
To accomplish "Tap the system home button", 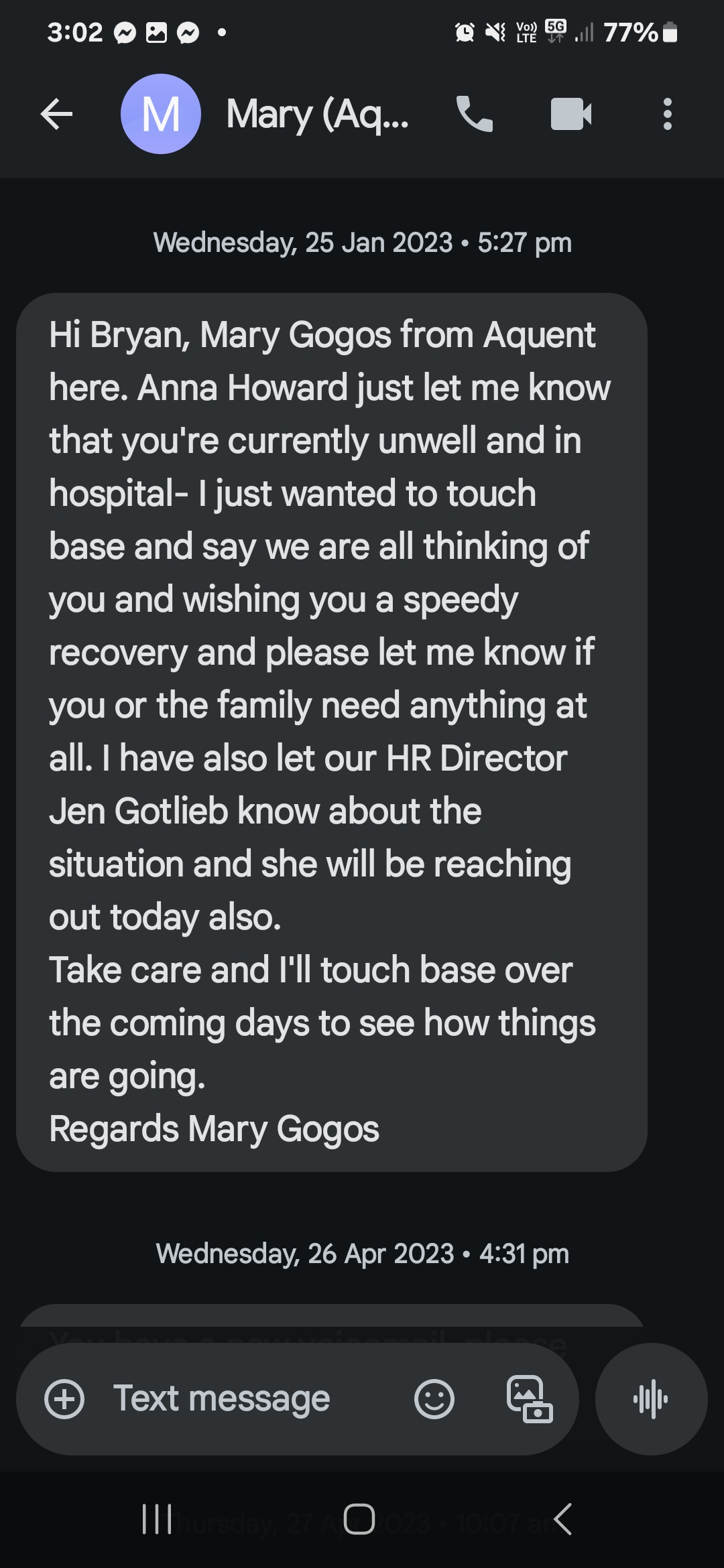I will pyautogui.click(x=359, y=1519).
